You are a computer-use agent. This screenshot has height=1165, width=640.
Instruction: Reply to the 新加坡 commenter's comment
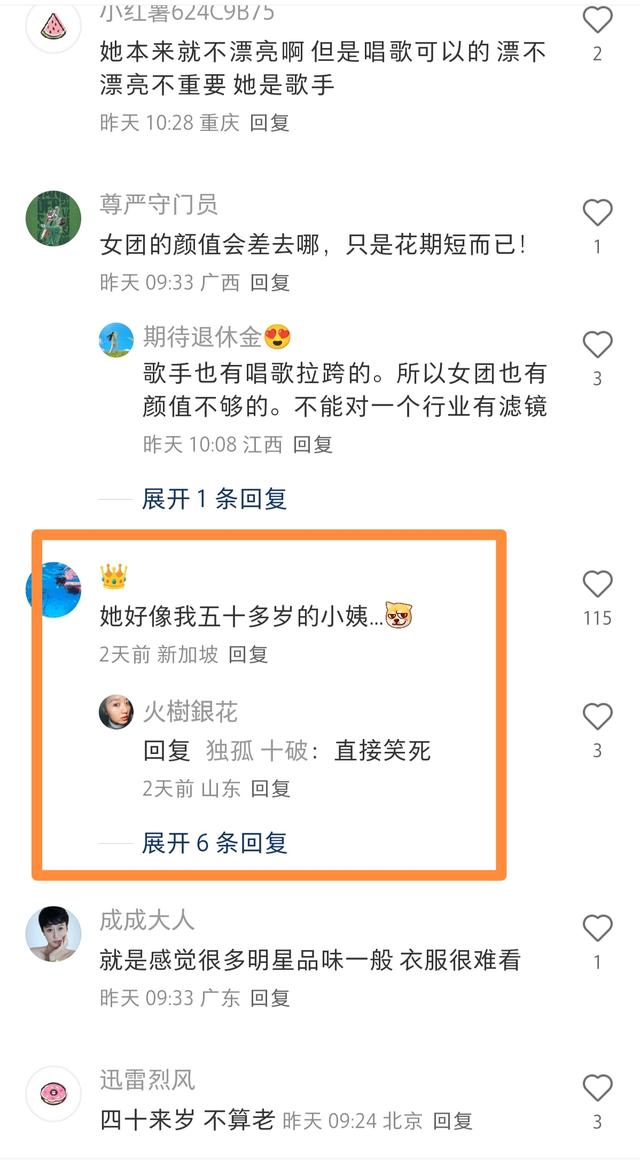pos(248,654)
